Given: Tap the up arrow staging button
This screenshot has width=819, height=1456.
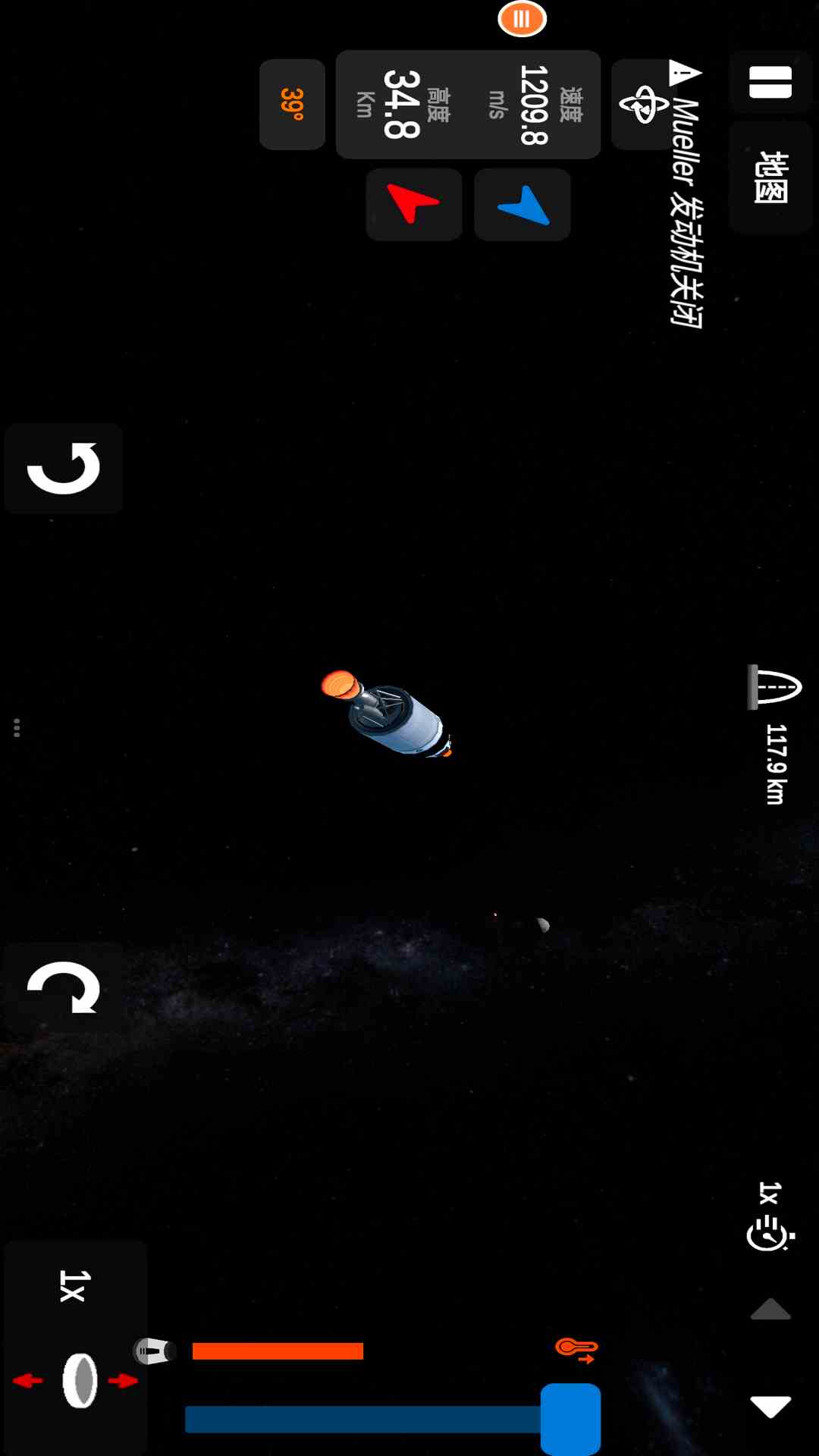Looking at the screenshot, I should pos(770,1310).
